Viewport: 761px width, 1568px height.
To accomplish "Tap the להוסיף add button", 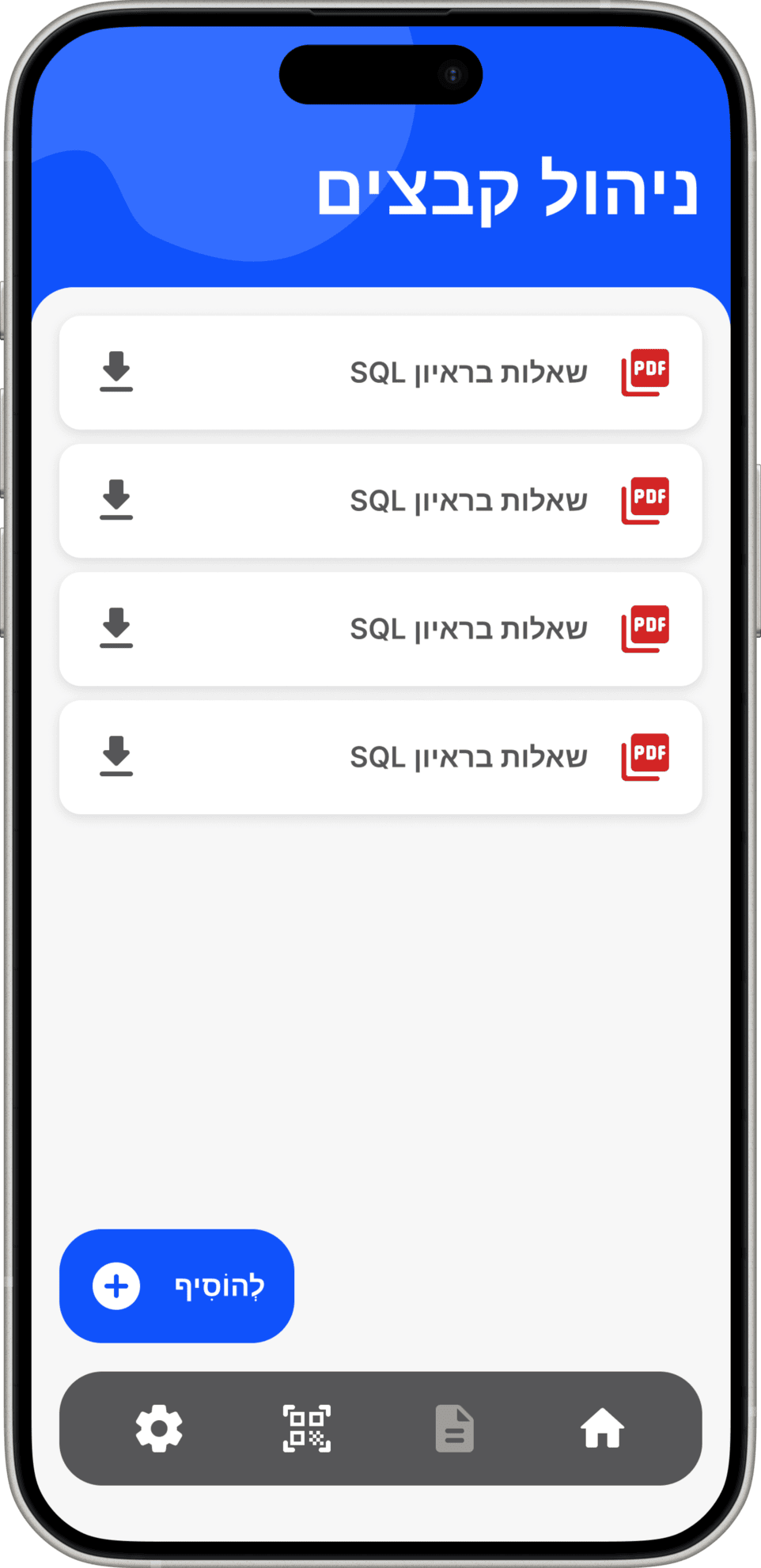I will click(176, 1286).
